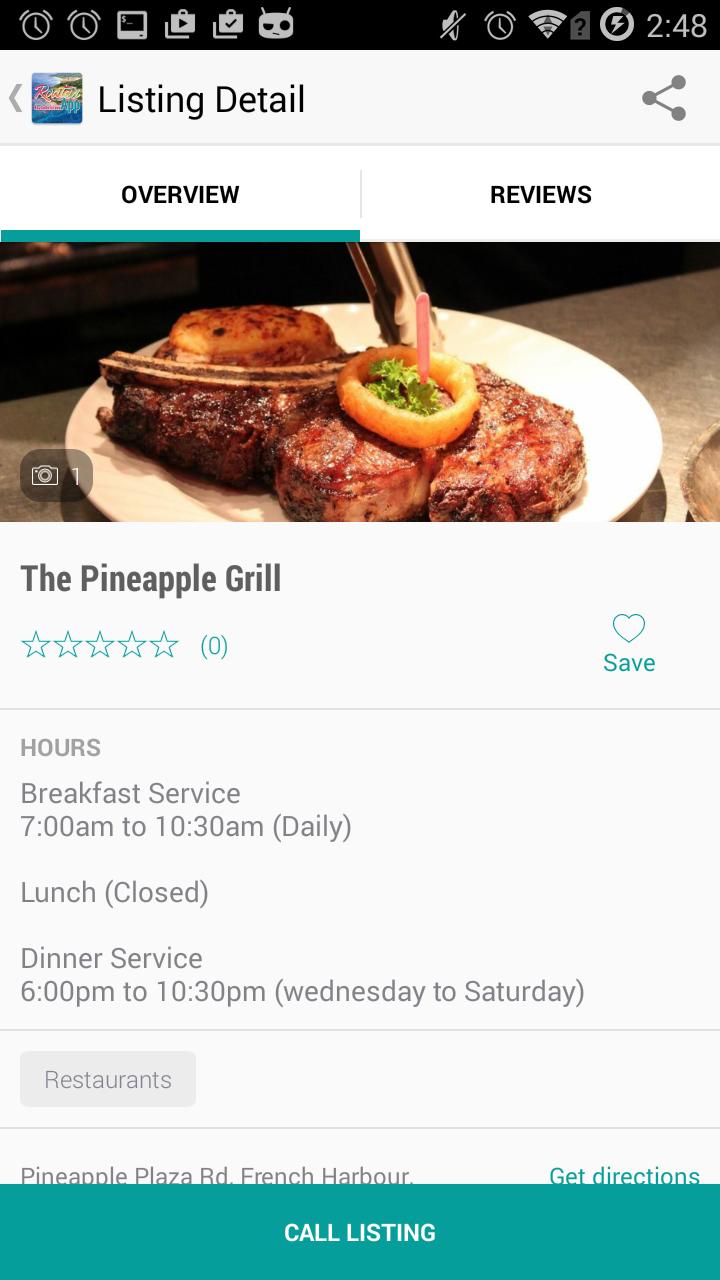This screenshot has height=1280, width=720.
Task: Switch to the Reviews tab
Action: pyautogui.click(x=540, y=194)
